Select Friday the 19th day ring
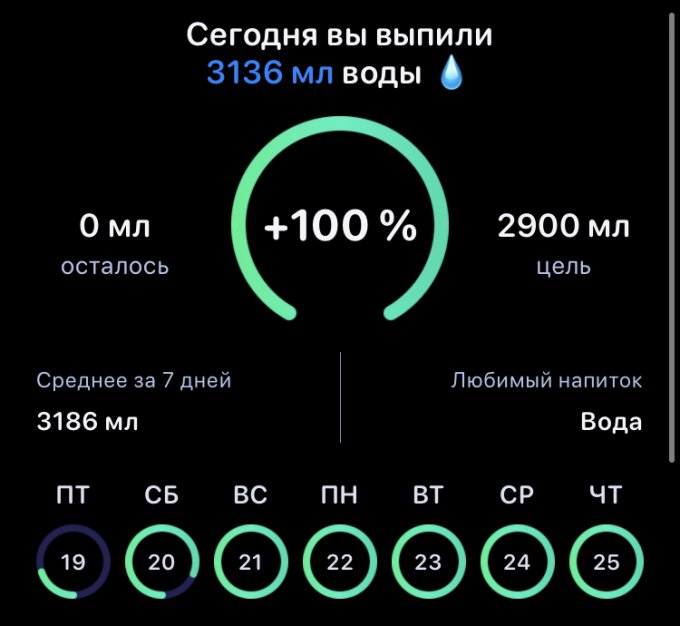 73,562
